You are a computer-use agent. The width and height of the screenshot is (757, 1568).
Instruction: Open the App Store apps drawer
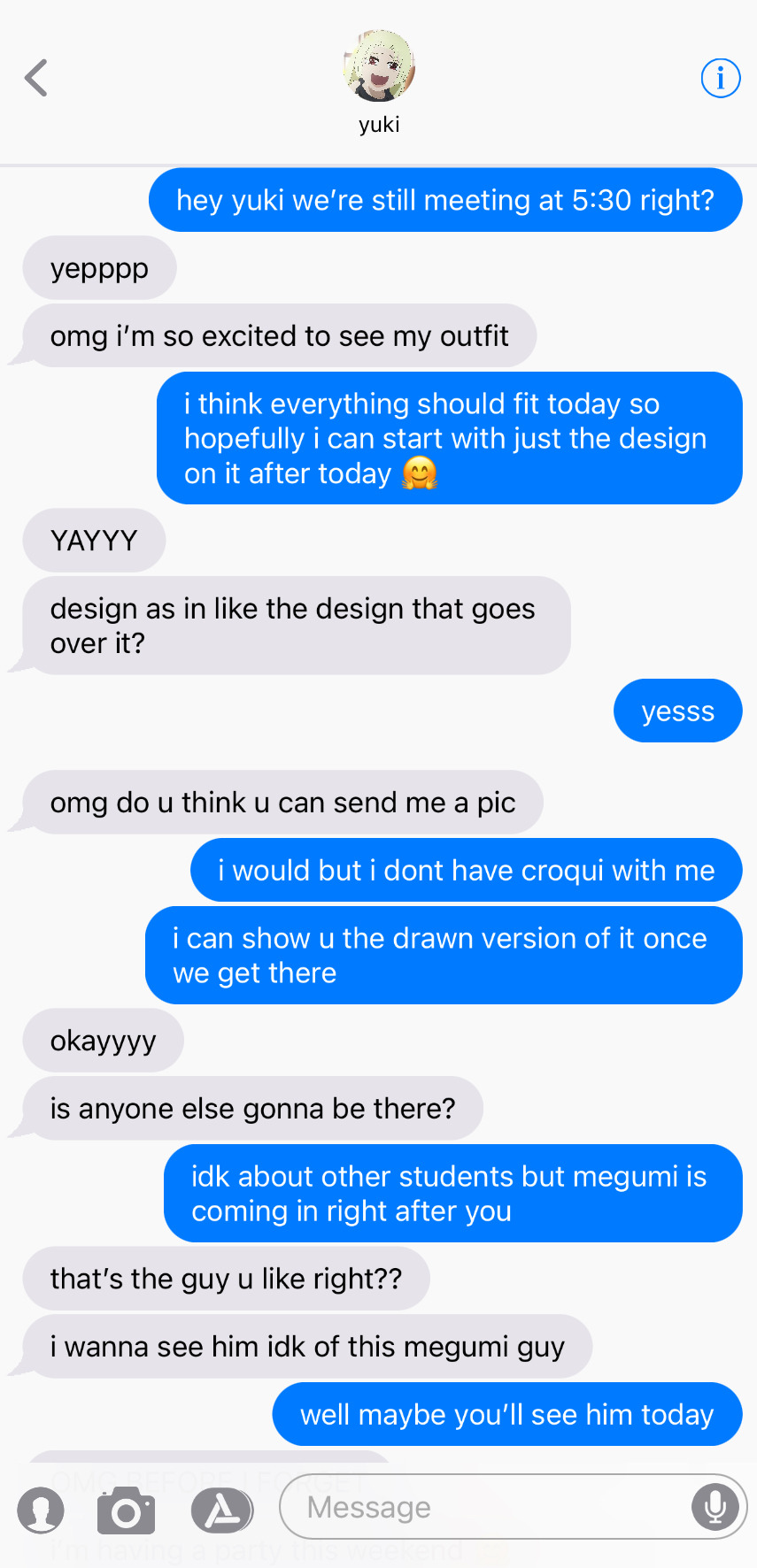pos(222,1510)
